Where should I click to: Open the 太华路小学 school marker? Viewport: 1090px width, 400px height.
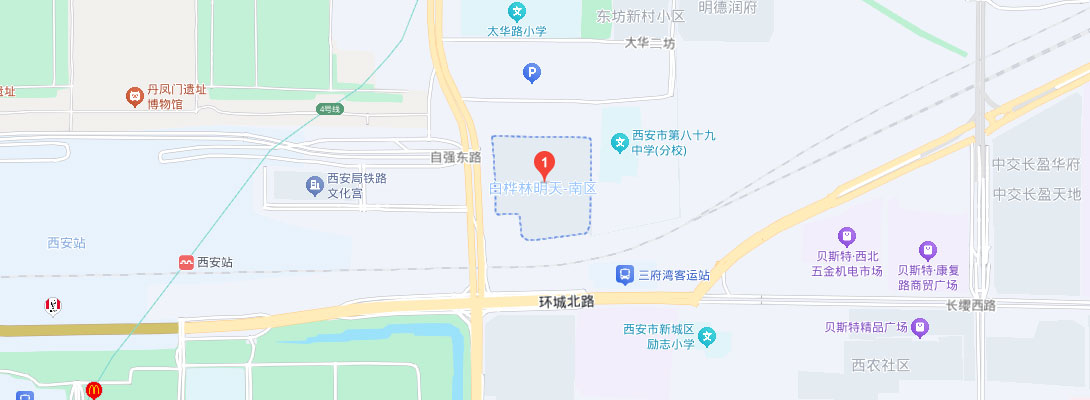pos(517,12)
